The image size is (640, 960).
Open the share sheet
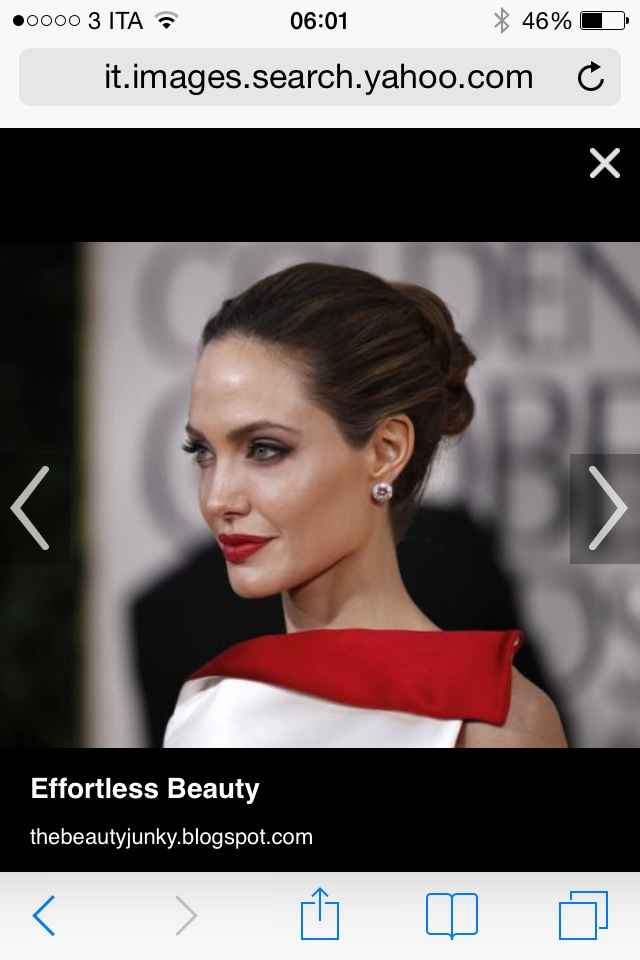(x=320, y=913)
